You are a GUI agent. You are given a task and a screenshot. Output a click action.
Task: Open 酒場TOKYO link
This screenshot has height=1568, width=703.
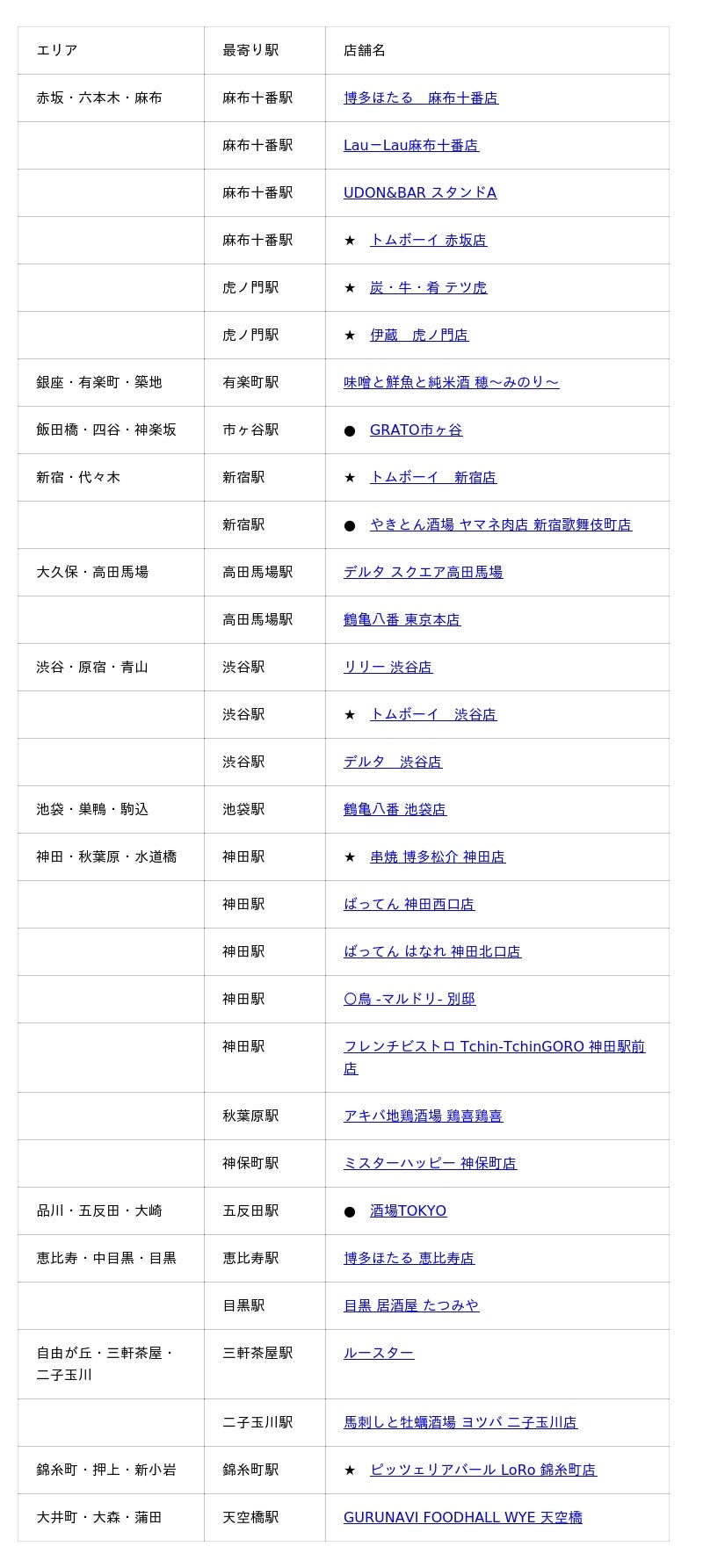click(x=408, y=1210)
